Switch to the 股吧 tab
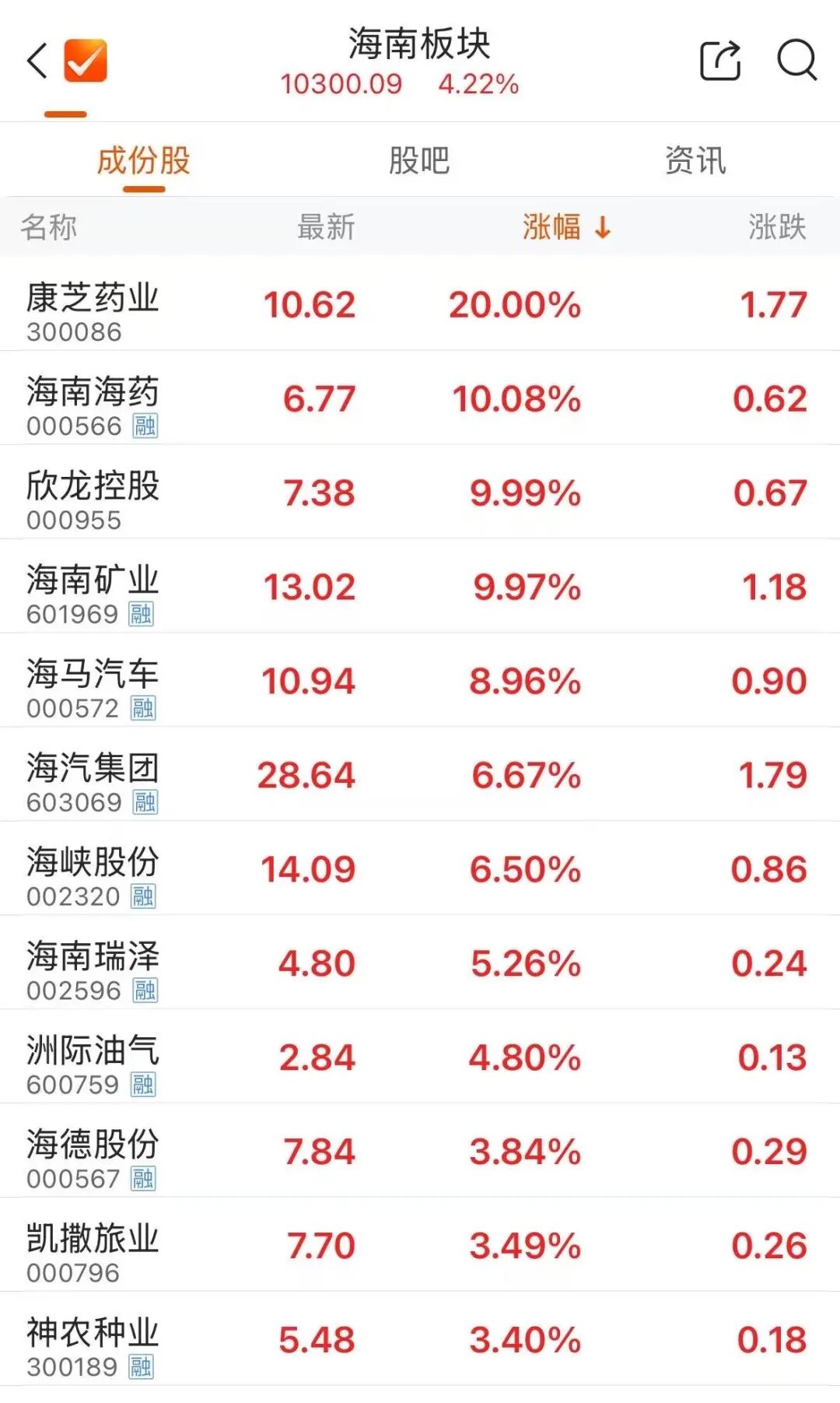Image resolution: width=840 pixels, height=1403 pixels. coord(419,161)
